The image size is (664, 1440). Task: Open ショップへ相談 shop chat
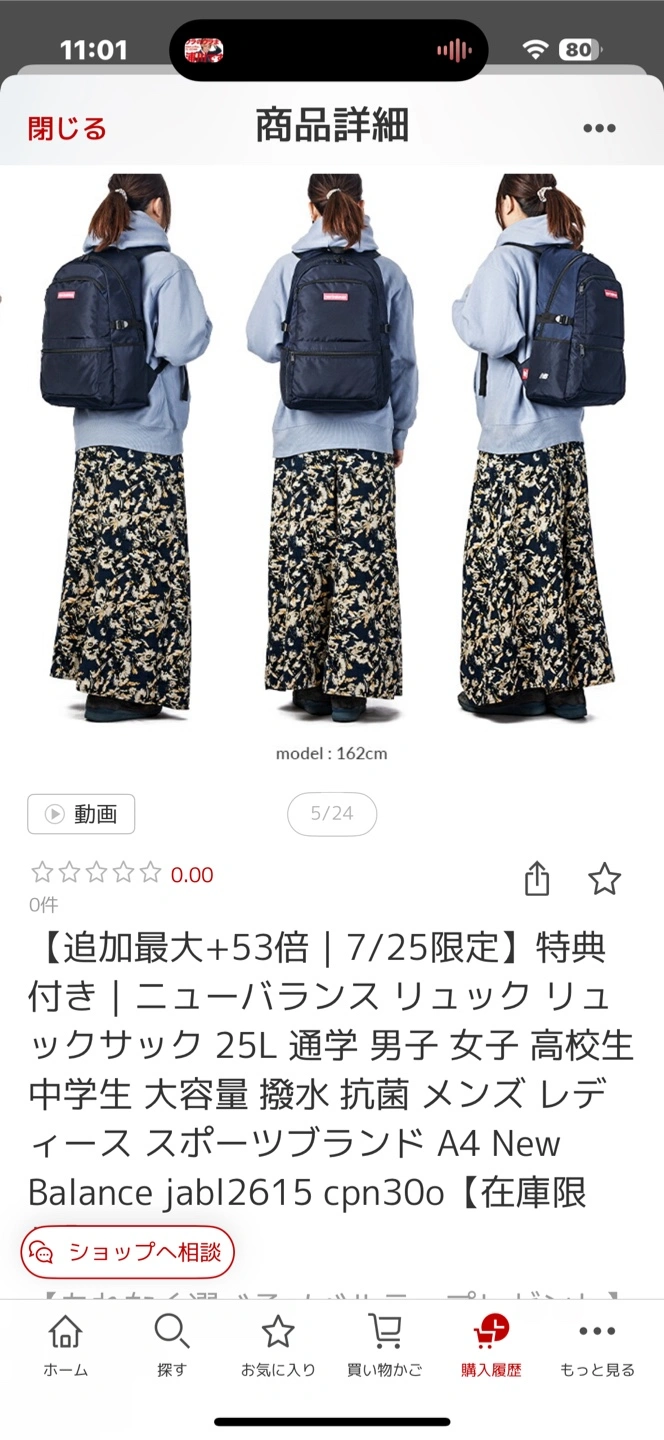pyautogui.click(x=128, y=1251)
